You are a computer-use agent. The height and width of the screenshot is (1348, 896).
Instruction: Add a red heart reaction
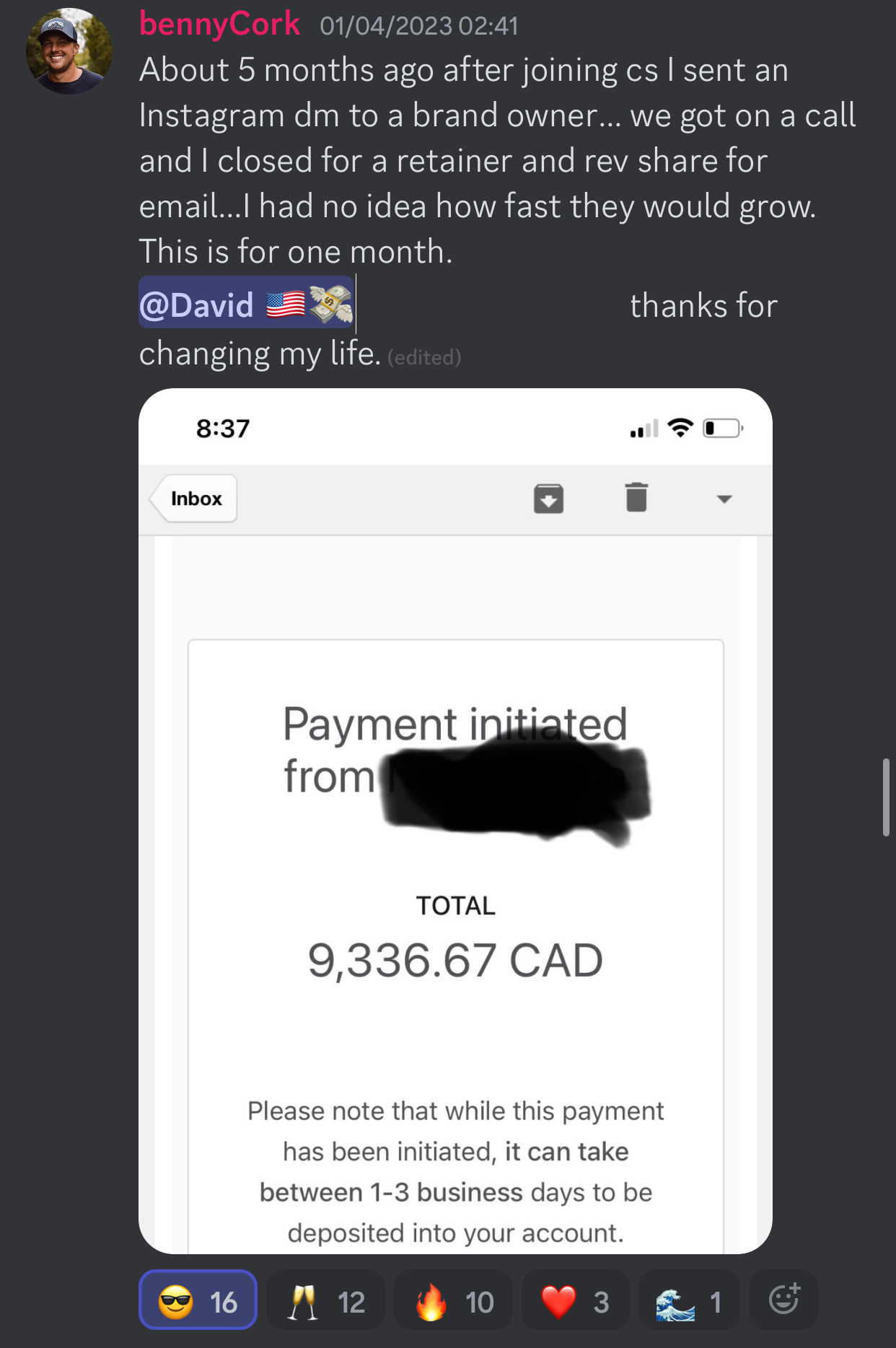pos(575,1302)
